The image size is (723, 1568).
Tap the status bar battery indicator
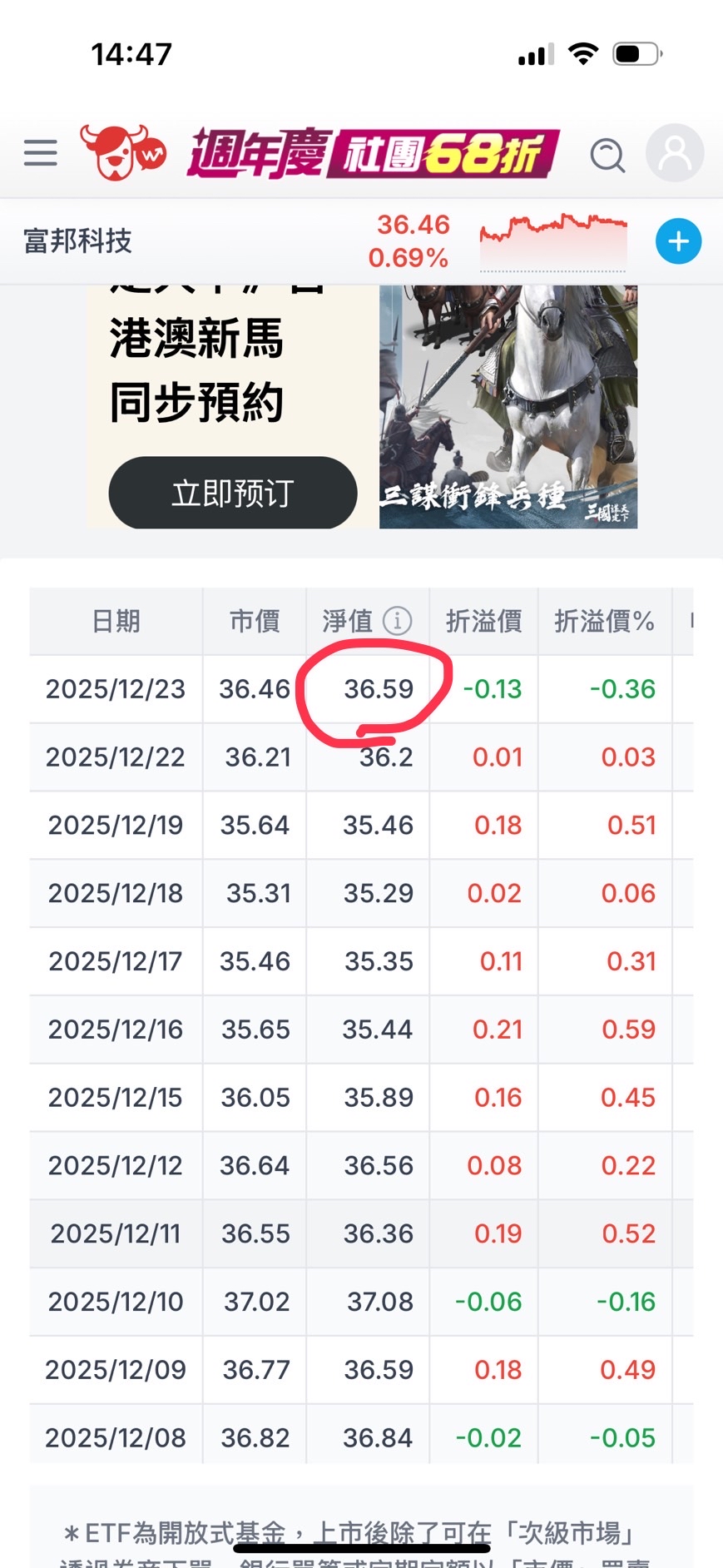634,52
